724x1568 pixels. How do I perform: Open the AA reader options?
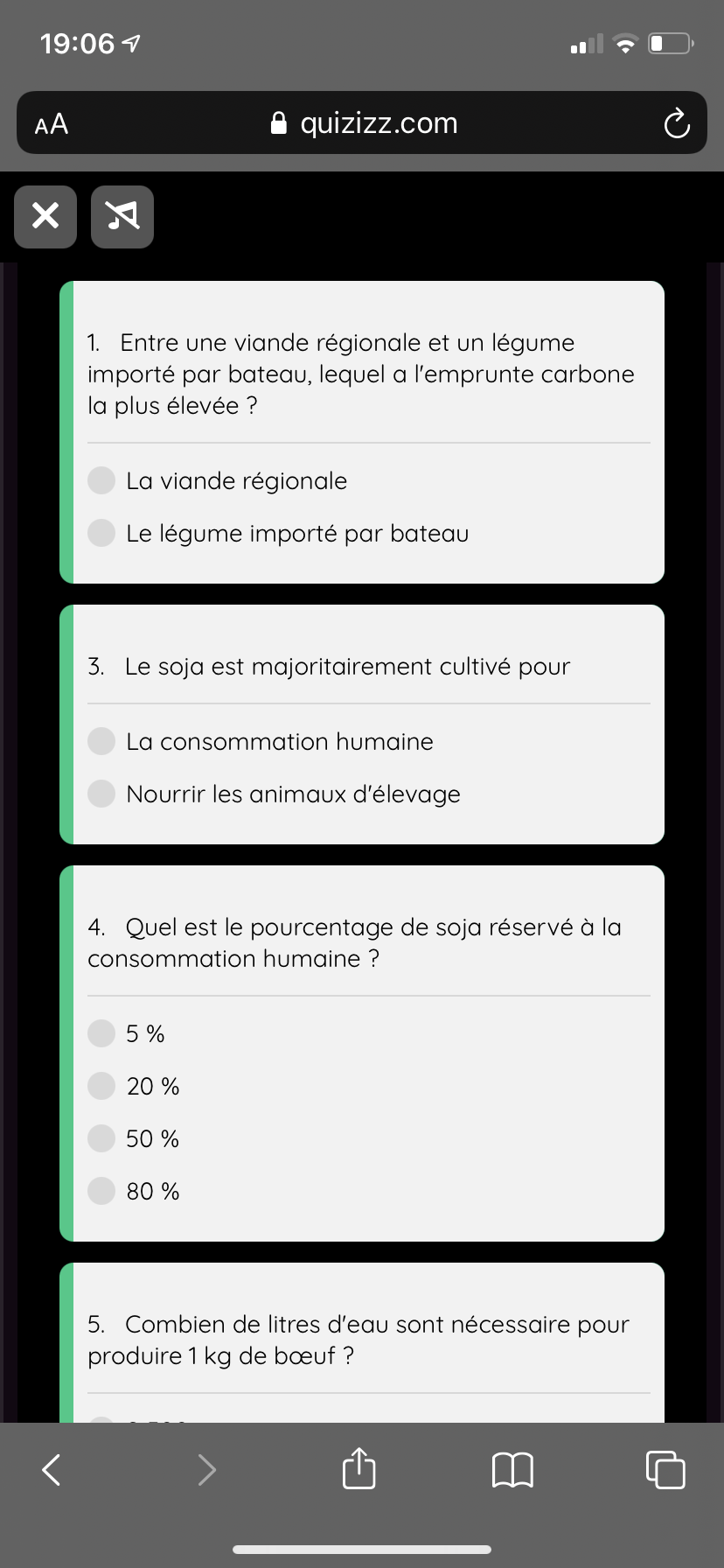[52, 124]
